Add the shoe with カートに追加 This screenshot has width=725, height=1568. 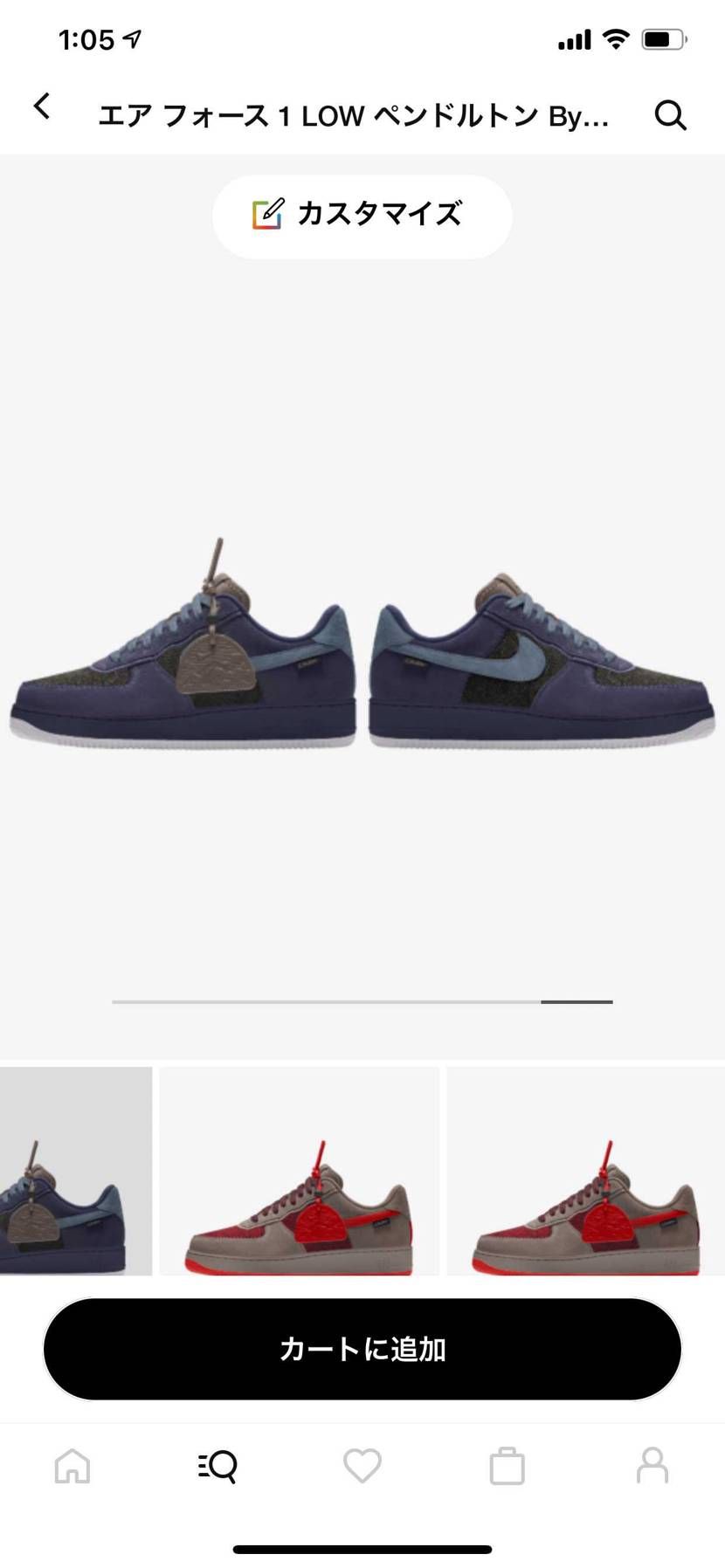click(362, 1349)
